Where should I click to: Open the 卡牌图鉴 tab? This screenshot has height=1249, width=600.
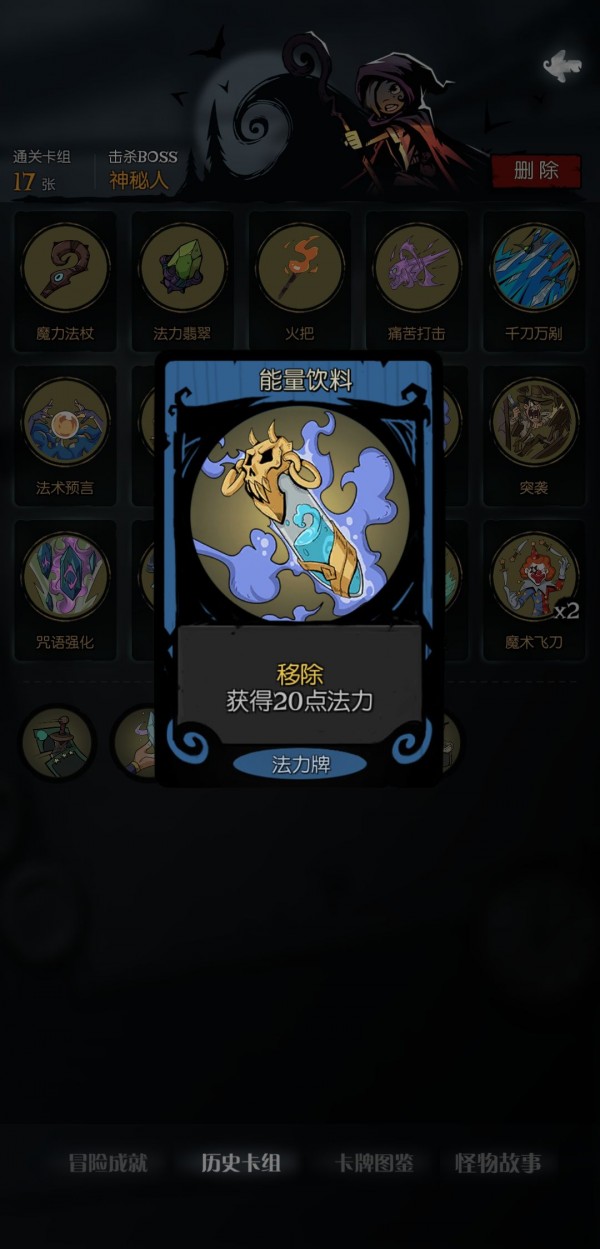(x=374, y=1163)
